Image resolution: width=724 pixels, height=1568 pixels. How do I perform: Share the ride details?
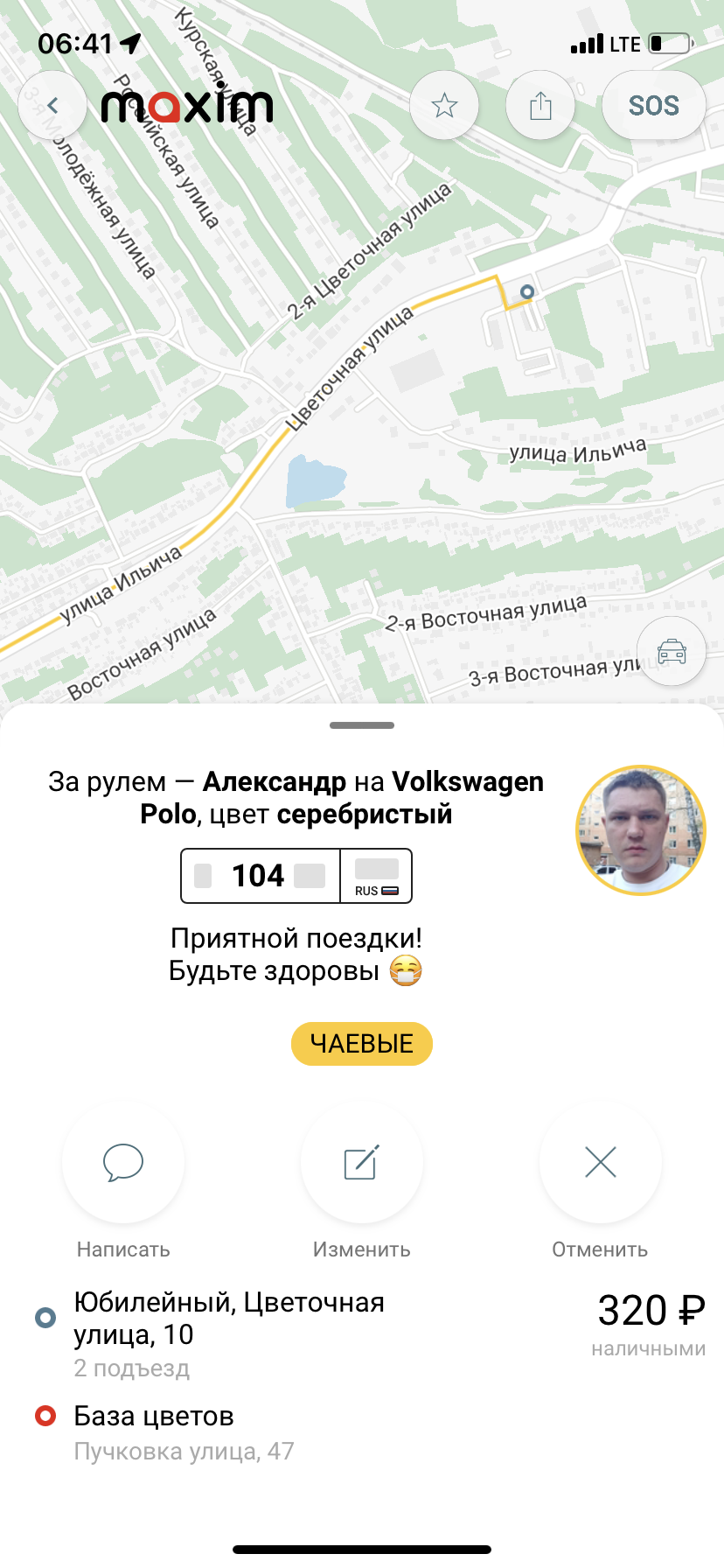[540, 106]
